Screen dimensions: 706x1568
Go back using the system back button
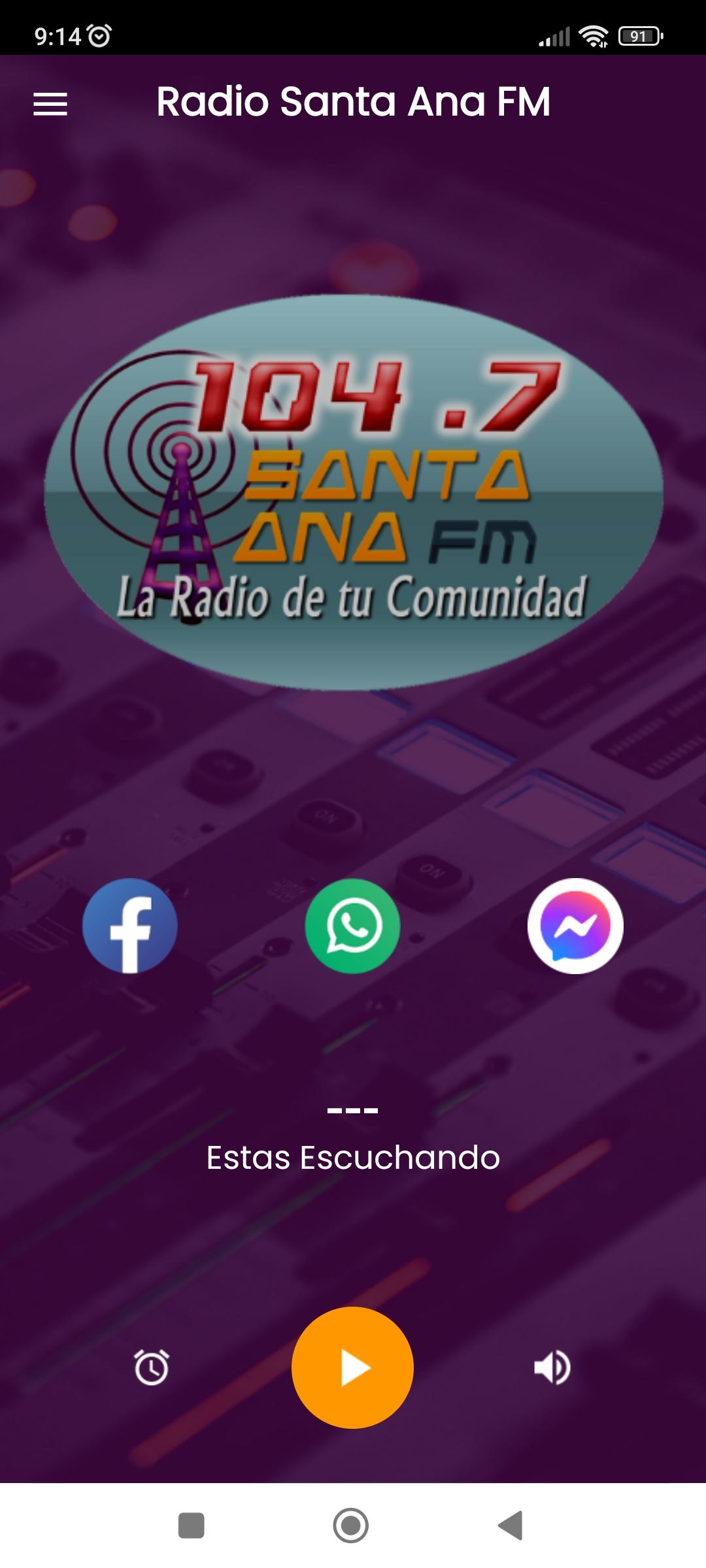click(511, 1526)
